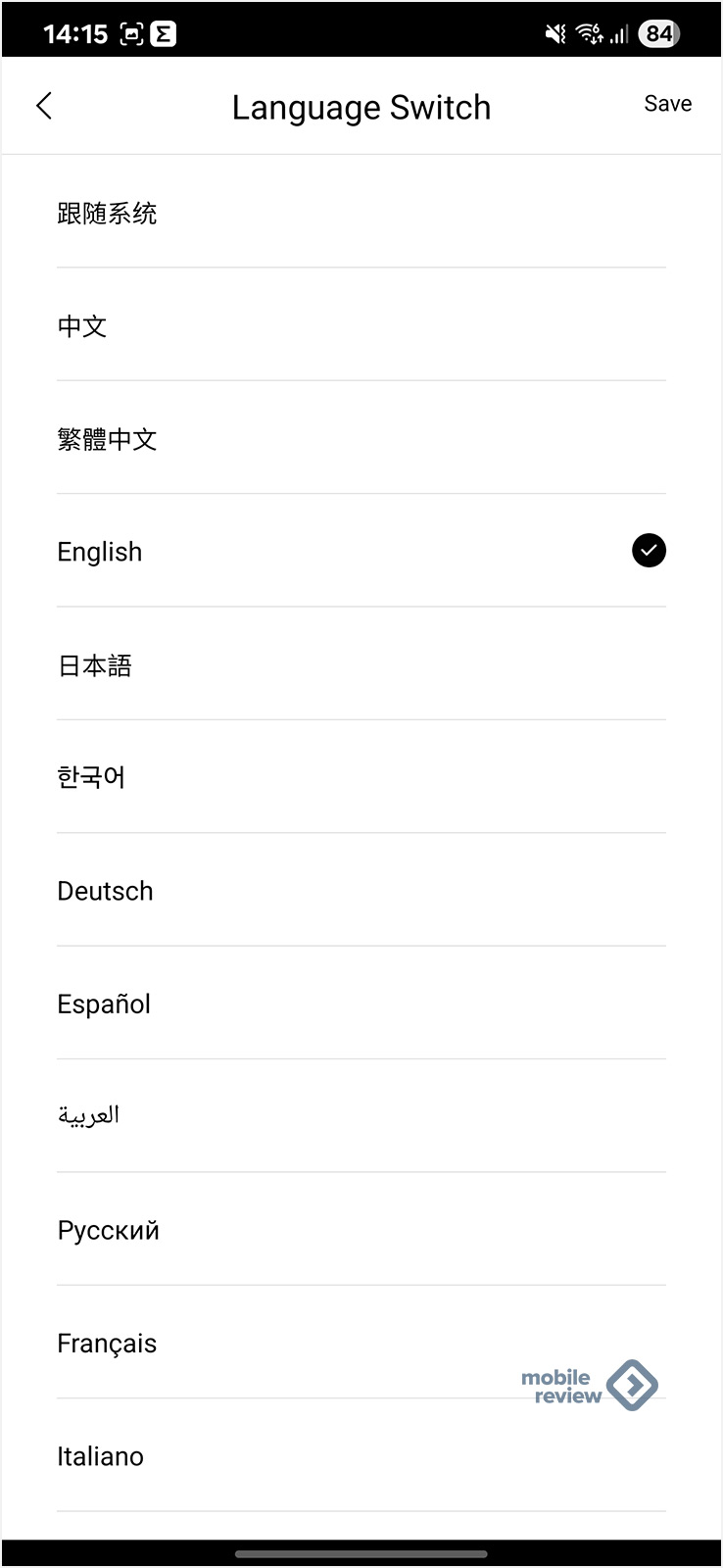Select the 跟随系统 follow-system option
The width and height of the screenshot is (723, 1568).
coord(361,212)
